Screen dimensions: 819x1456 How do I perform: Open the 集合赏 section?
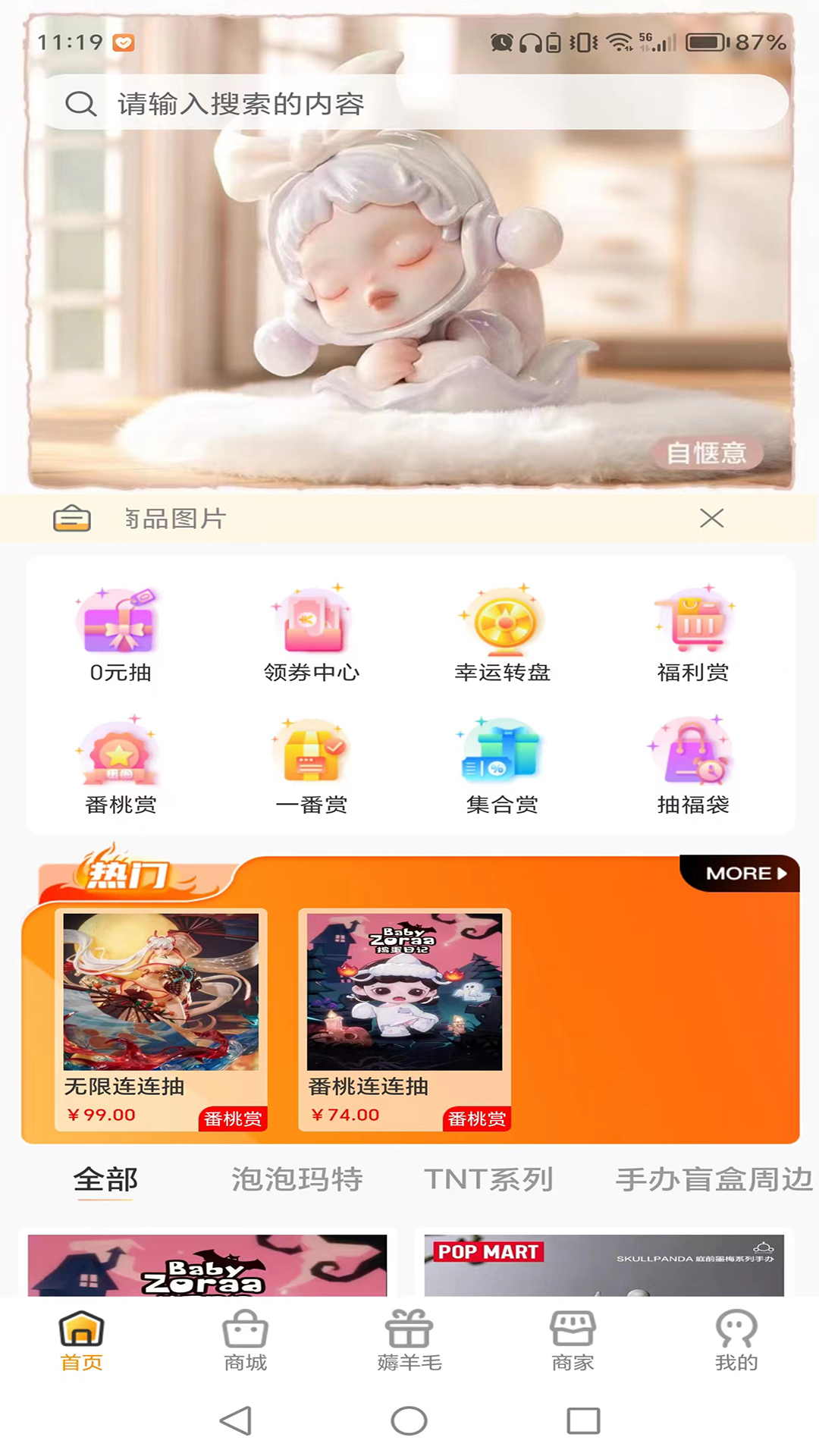coord(503,766)
